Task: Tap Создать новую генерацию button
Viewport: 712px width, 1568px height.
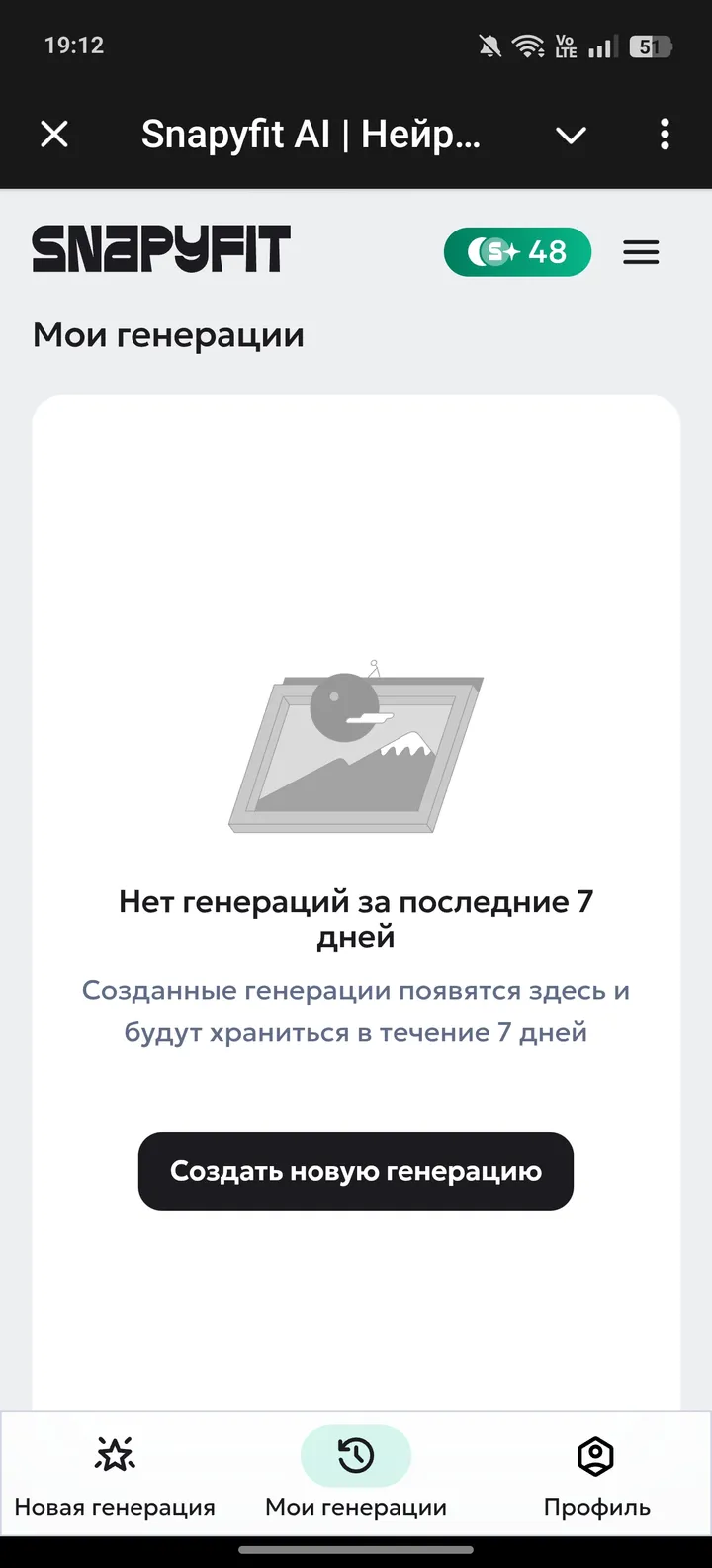Action: 356,1171
